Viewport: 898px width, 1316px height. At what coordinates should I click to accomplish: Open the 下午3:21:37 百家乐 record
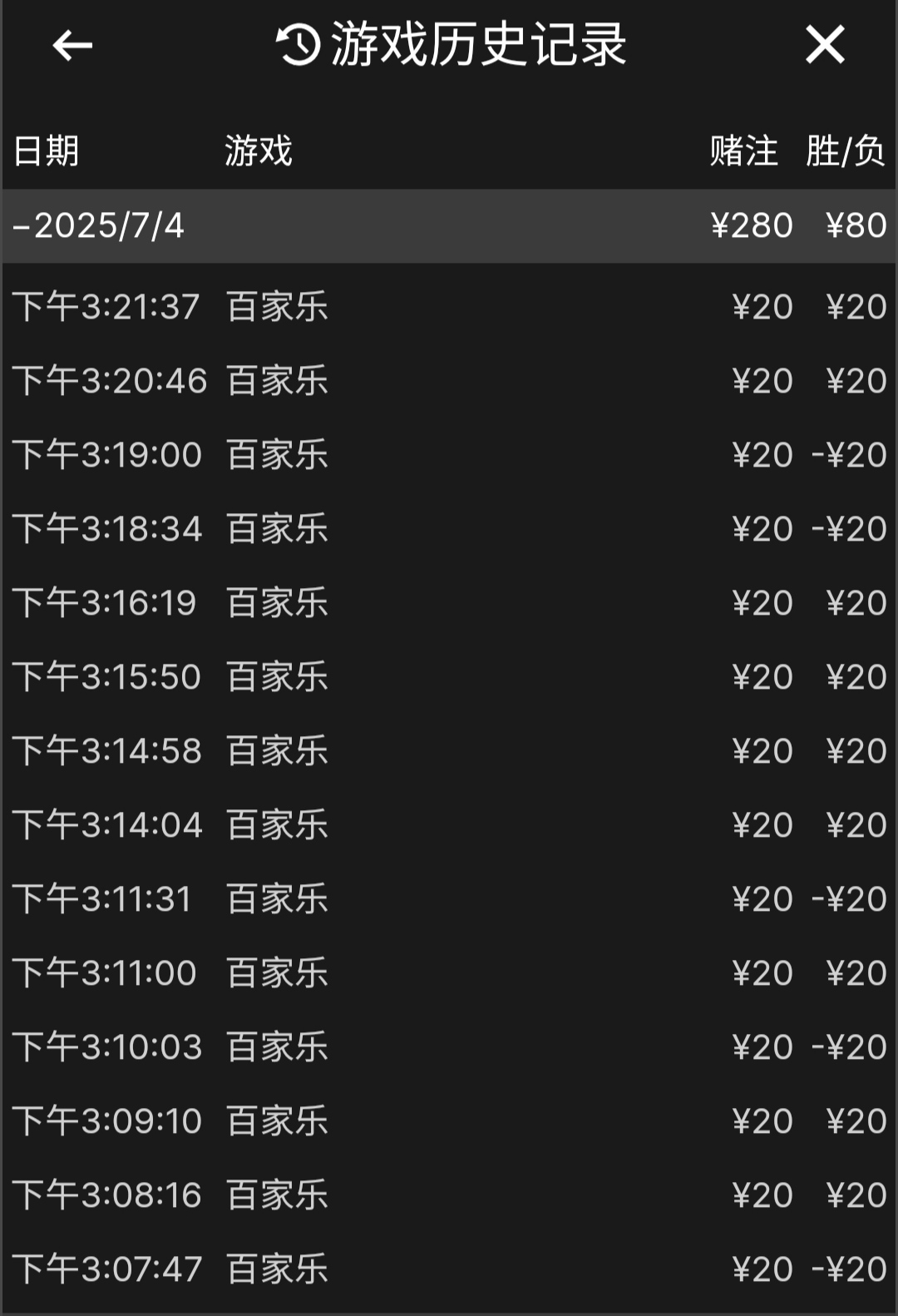coord(449,307)
